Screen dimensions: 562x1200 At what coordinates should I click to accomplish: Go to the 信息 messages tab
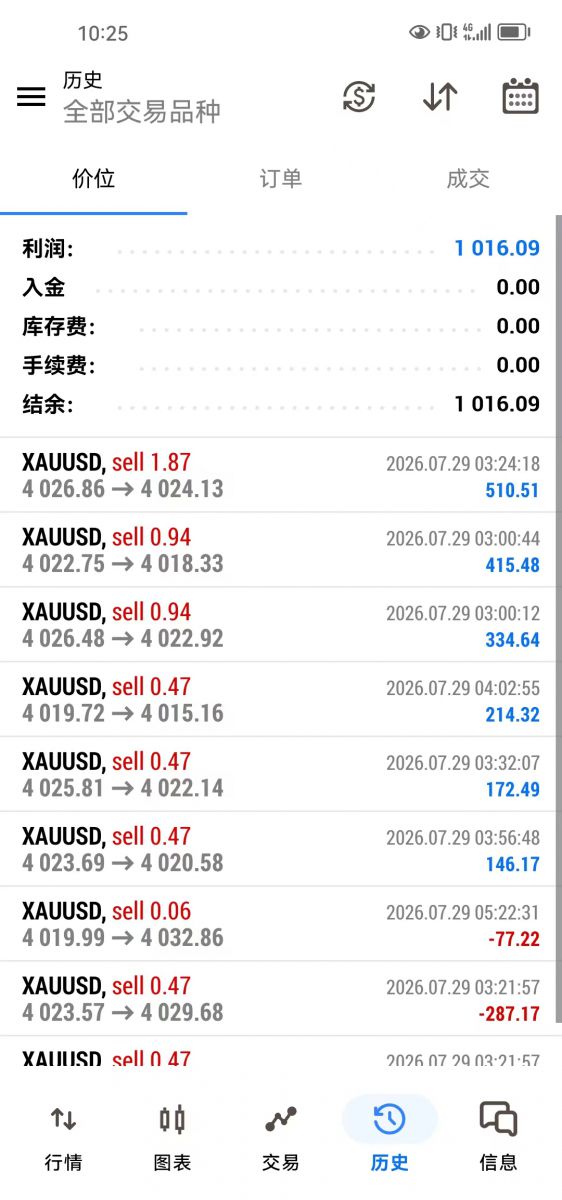pyautogui.click(x=498, y=1136)
